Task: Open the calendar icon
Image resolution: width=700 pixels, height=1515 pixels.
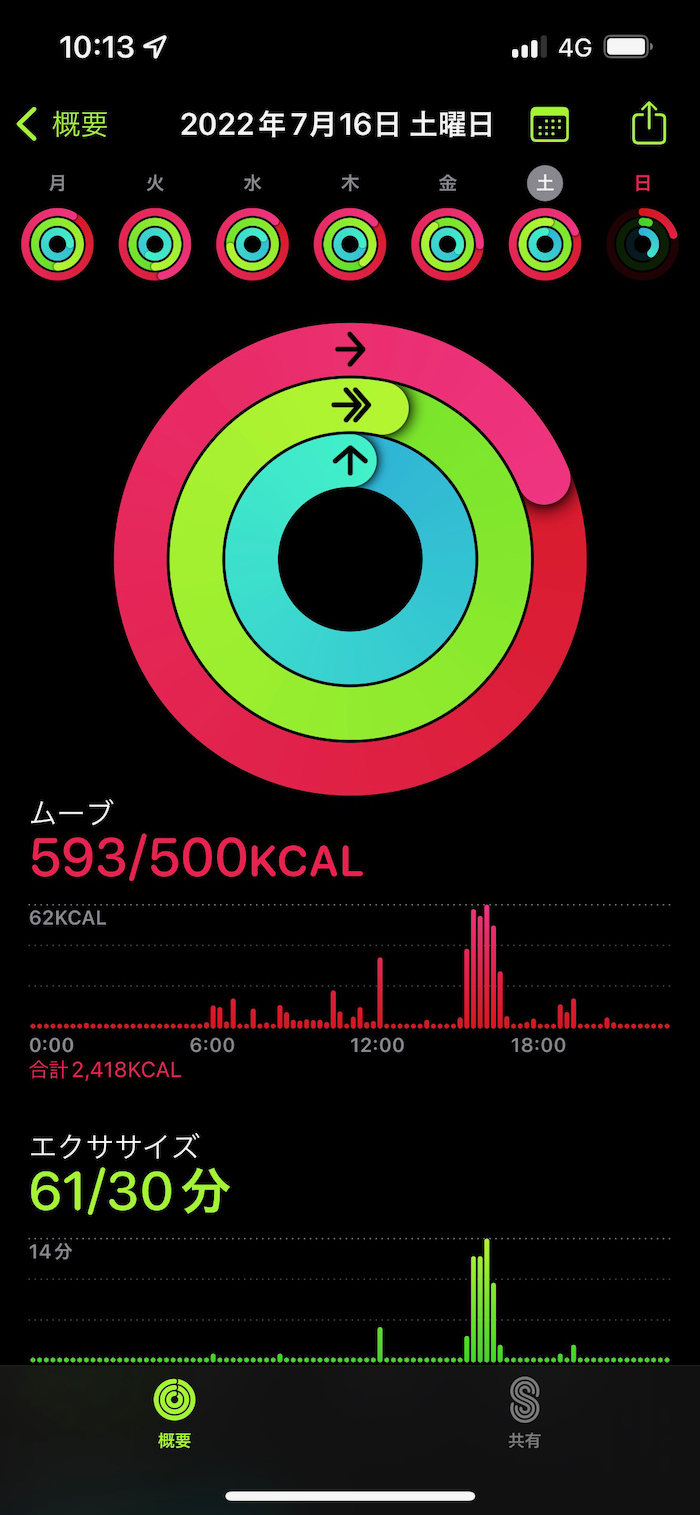Action: pos(549,125)
